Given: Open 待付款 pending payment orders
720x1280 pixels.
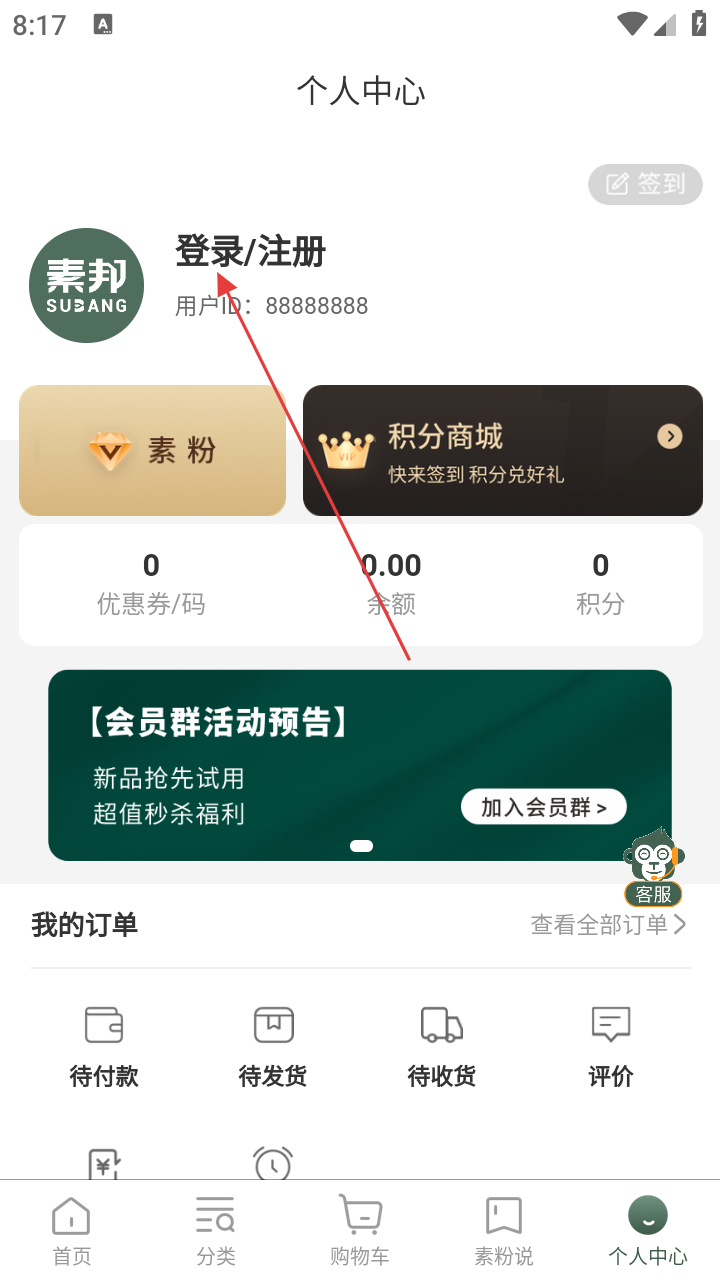Looking at the screenshot, I should 104,1047.
